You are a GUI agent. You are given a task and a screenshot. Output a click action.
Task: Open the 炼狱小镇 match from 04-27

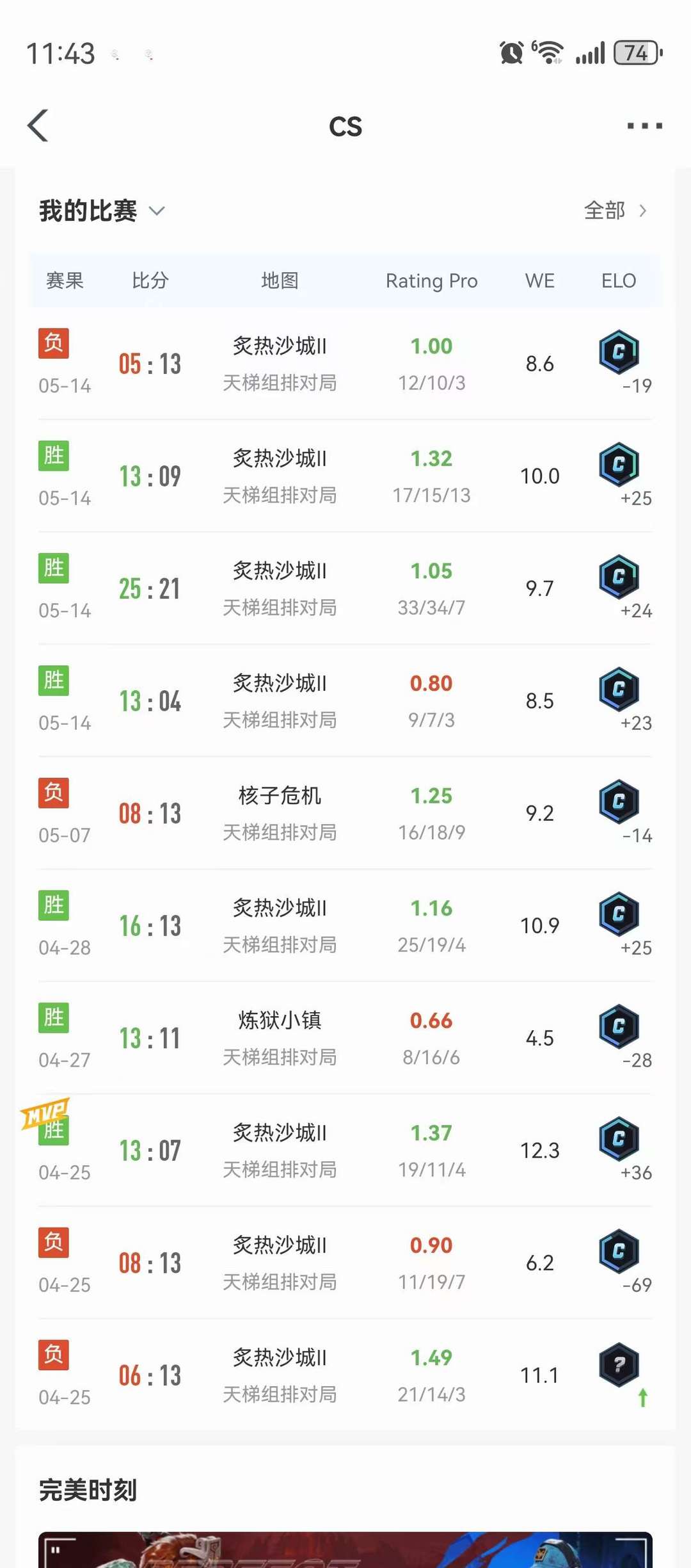(345, 1038)
